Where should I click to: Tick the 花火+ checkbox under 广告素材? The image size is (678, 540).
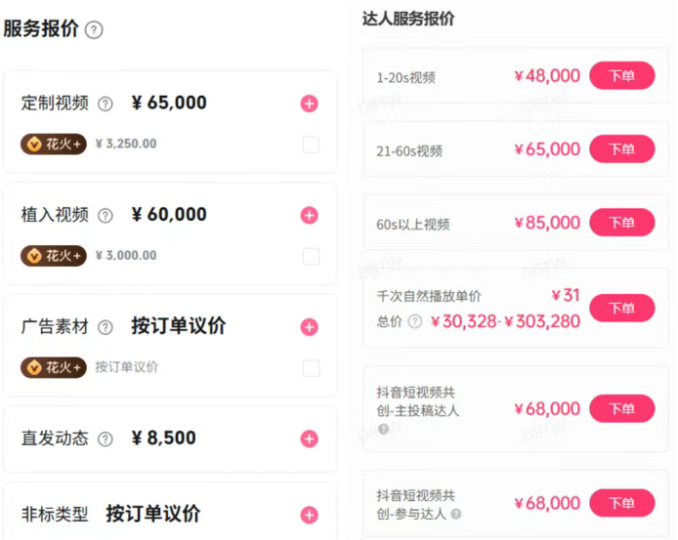[x=311, y=368]
